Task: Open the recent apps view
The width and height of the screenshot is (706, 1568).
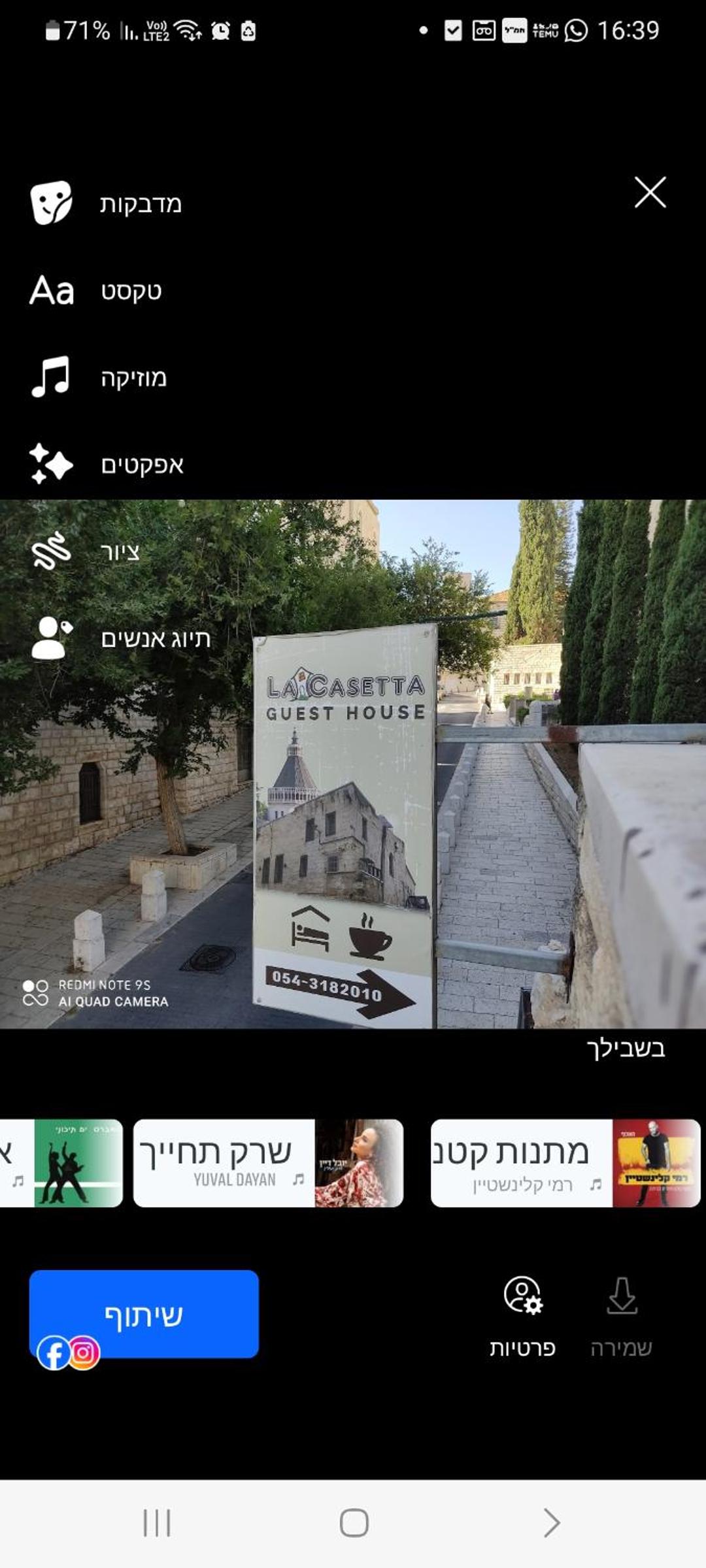Action: [x=157, y=1523]
